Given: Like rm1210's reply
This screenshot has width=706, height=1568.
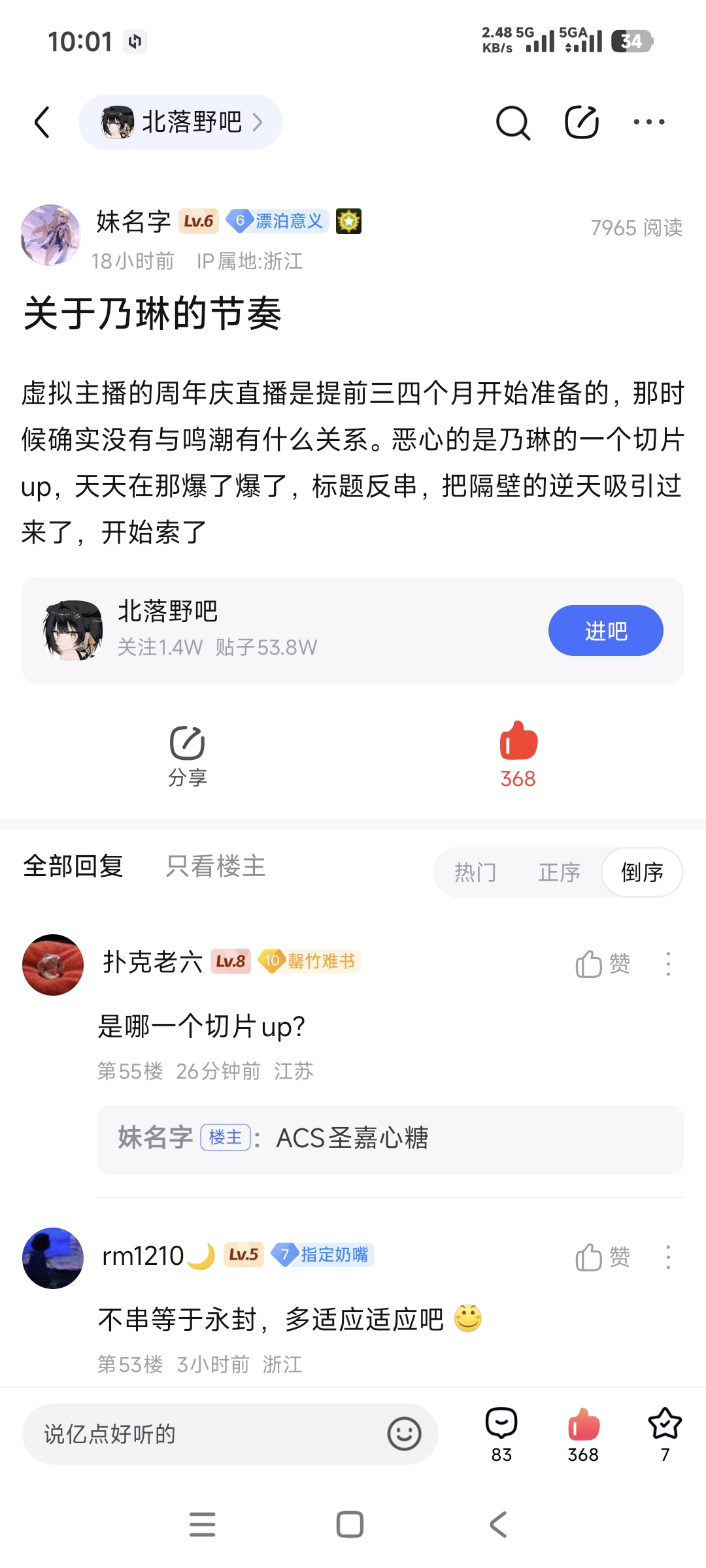Looking at the screenshot, I should click(x=602, y=1257).
